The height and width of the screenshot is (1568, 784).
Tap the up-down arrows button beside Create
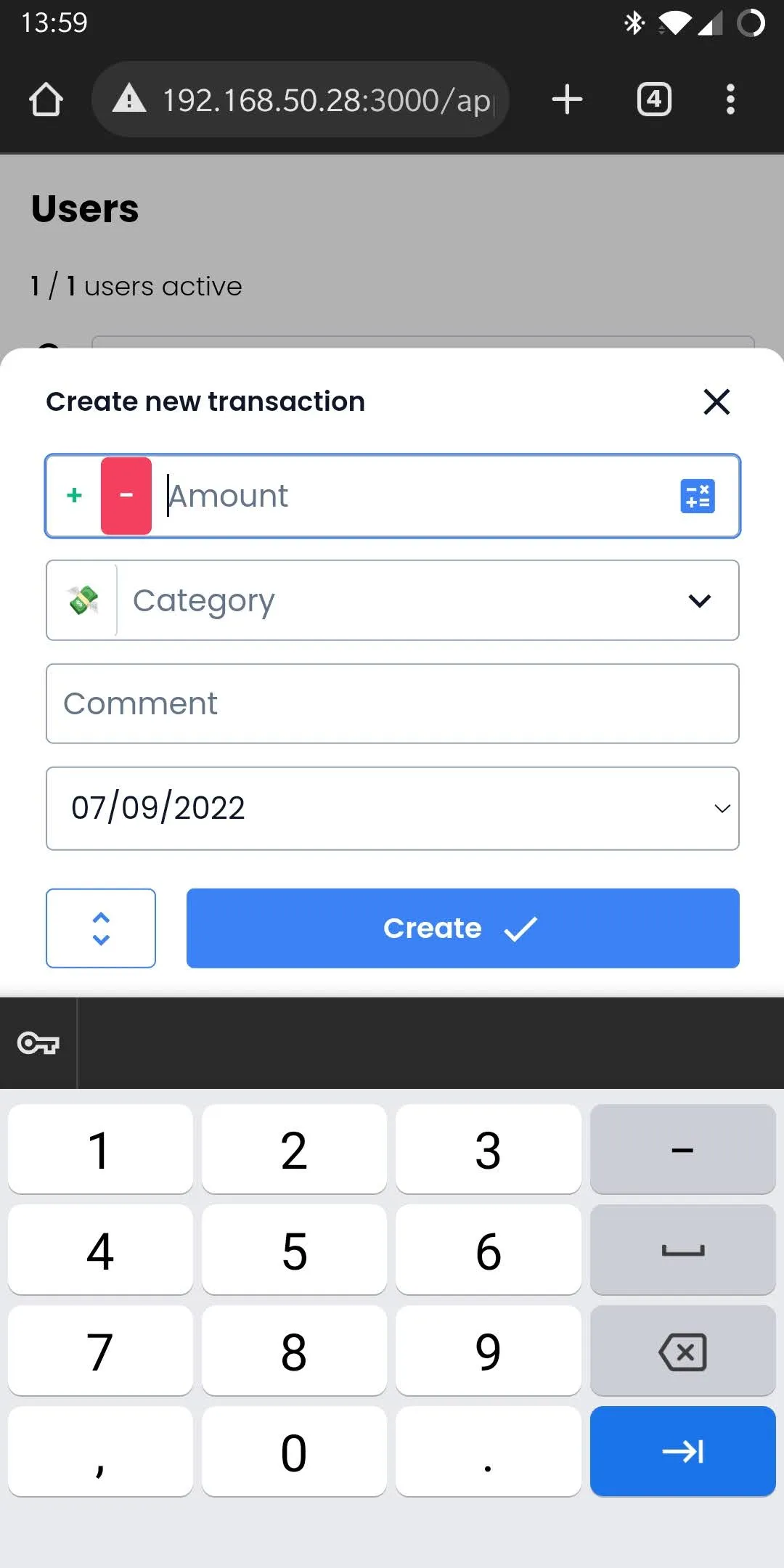101,928
